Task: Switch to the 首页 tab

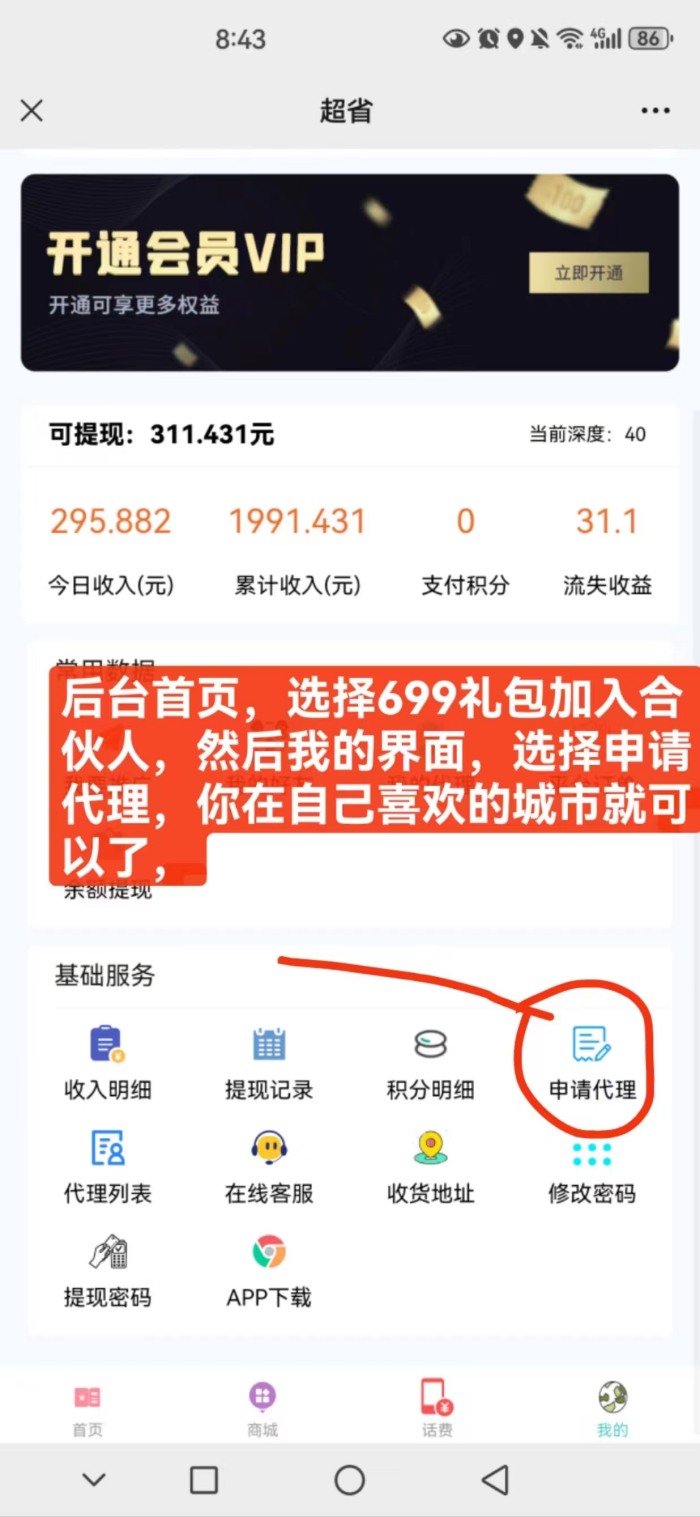Action: pyautogui.click(x=87, y=1408)
